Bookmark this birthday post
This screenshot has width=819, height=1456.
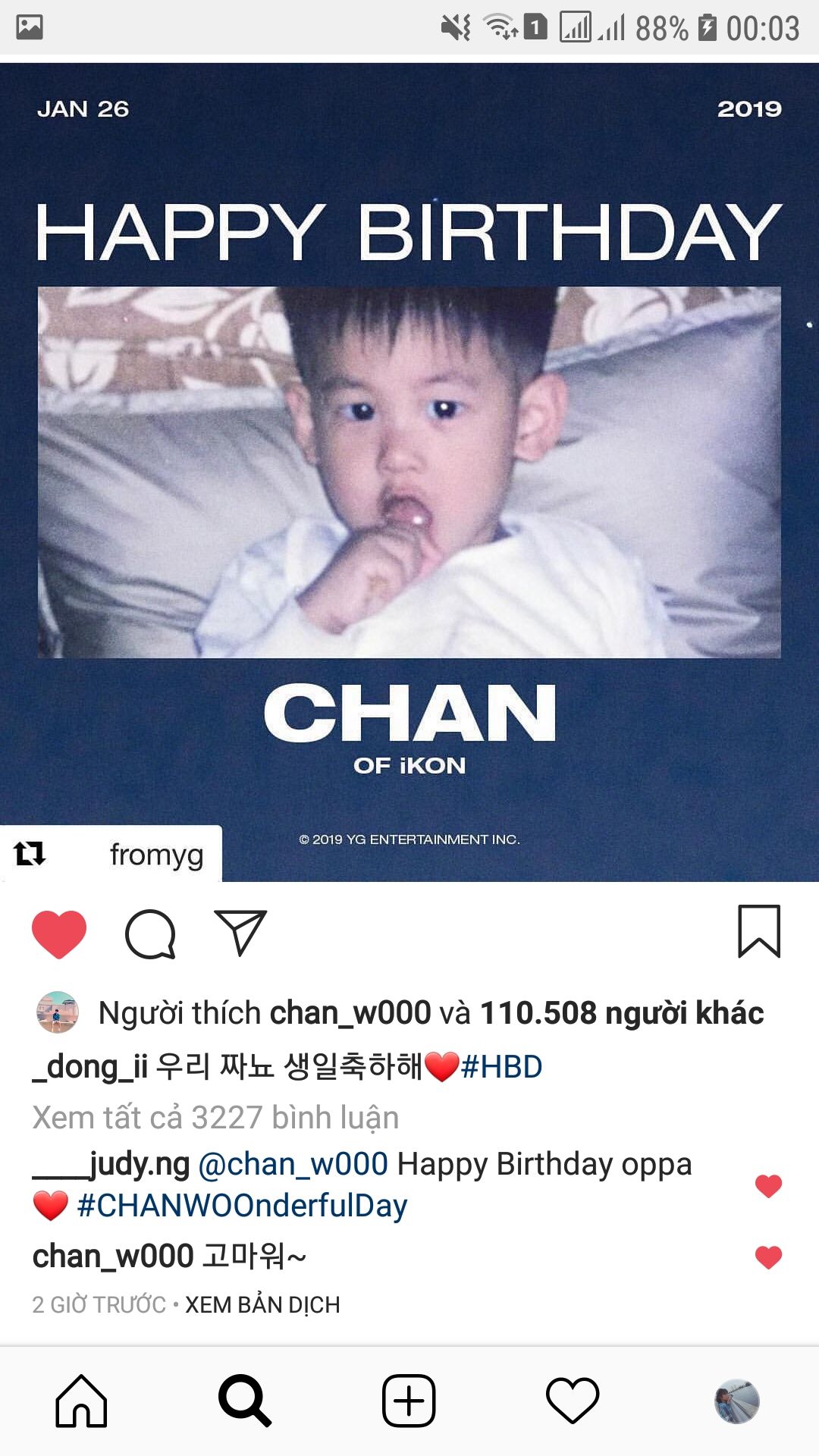(759, 931)
